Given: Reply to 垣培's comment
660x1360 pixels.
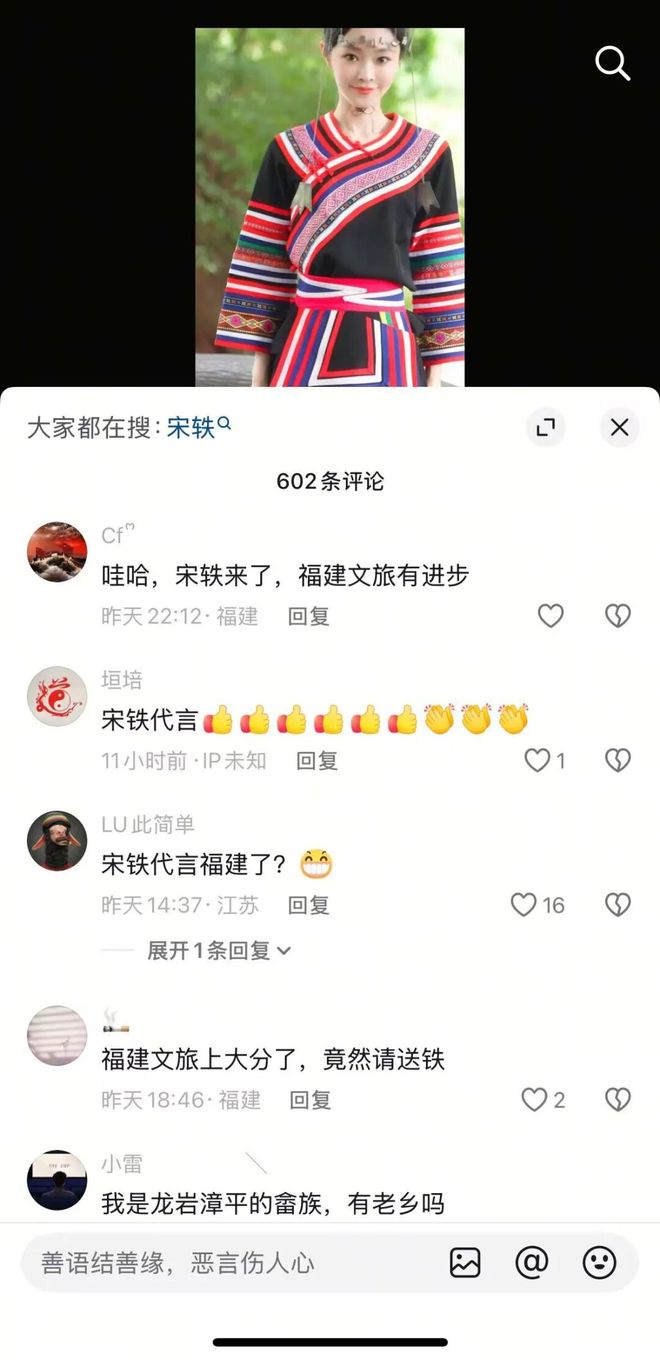Looking at the screenshot, I should point(317,761).
